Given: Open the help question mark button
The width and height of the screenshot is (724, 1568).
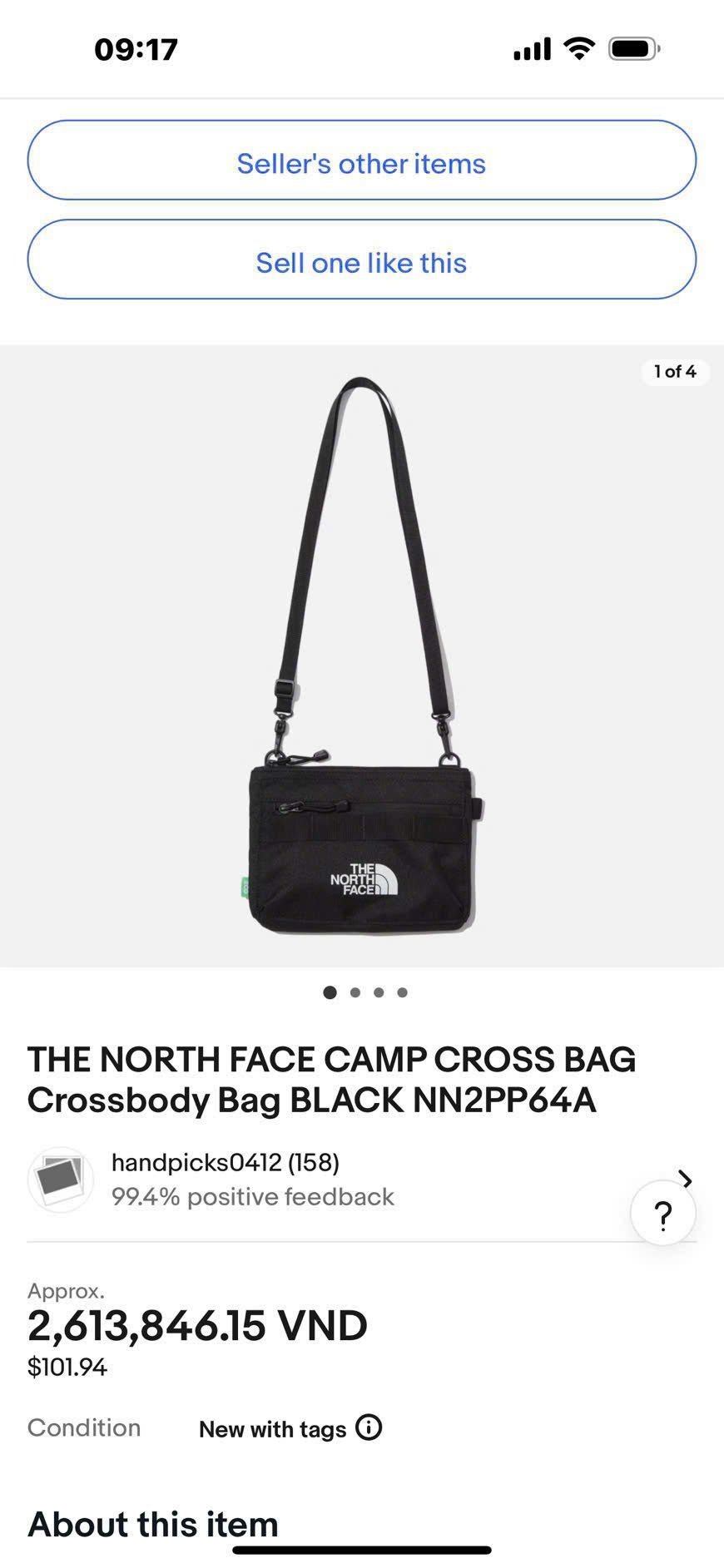Looking at the screenshot, I should (662, 1215).
